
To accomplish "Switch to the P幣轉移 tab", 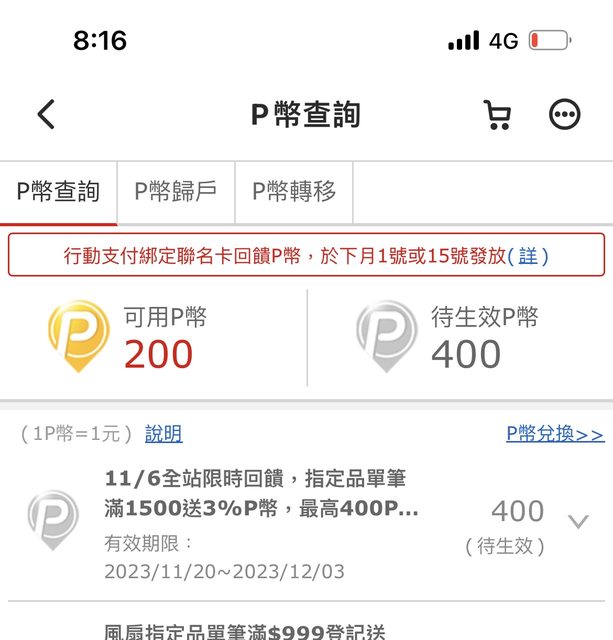I will (x=294, y=192).
